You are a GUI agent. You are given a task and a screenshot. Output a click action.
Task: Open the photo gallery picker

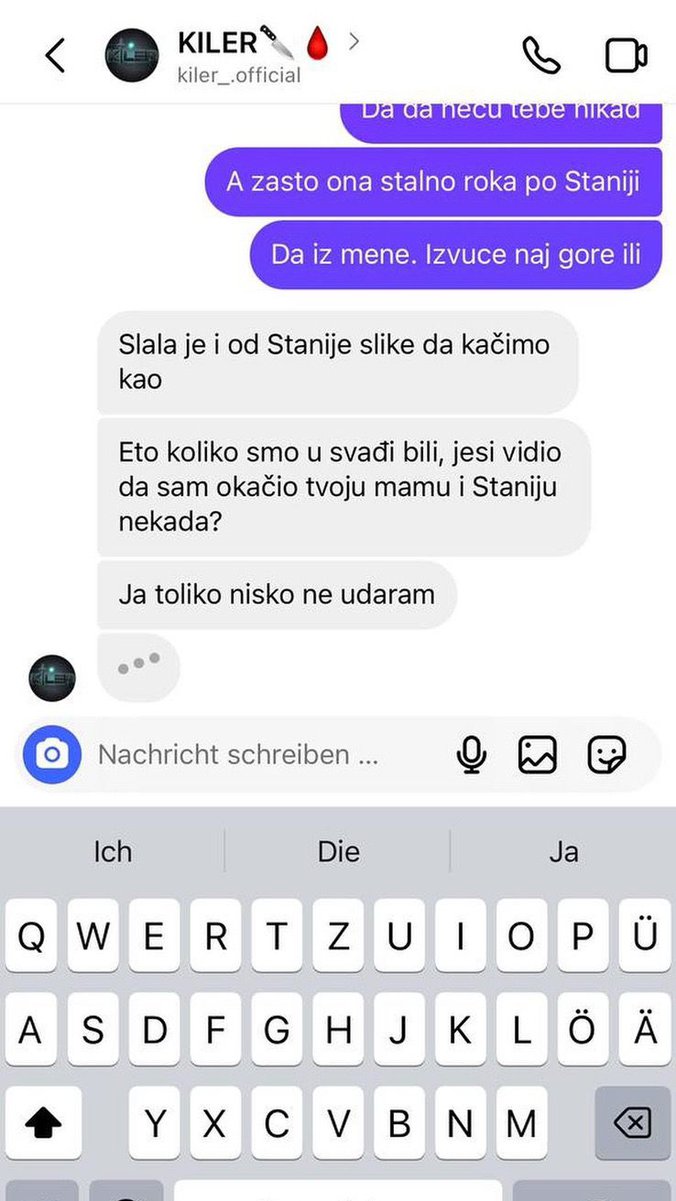point(537,754)
